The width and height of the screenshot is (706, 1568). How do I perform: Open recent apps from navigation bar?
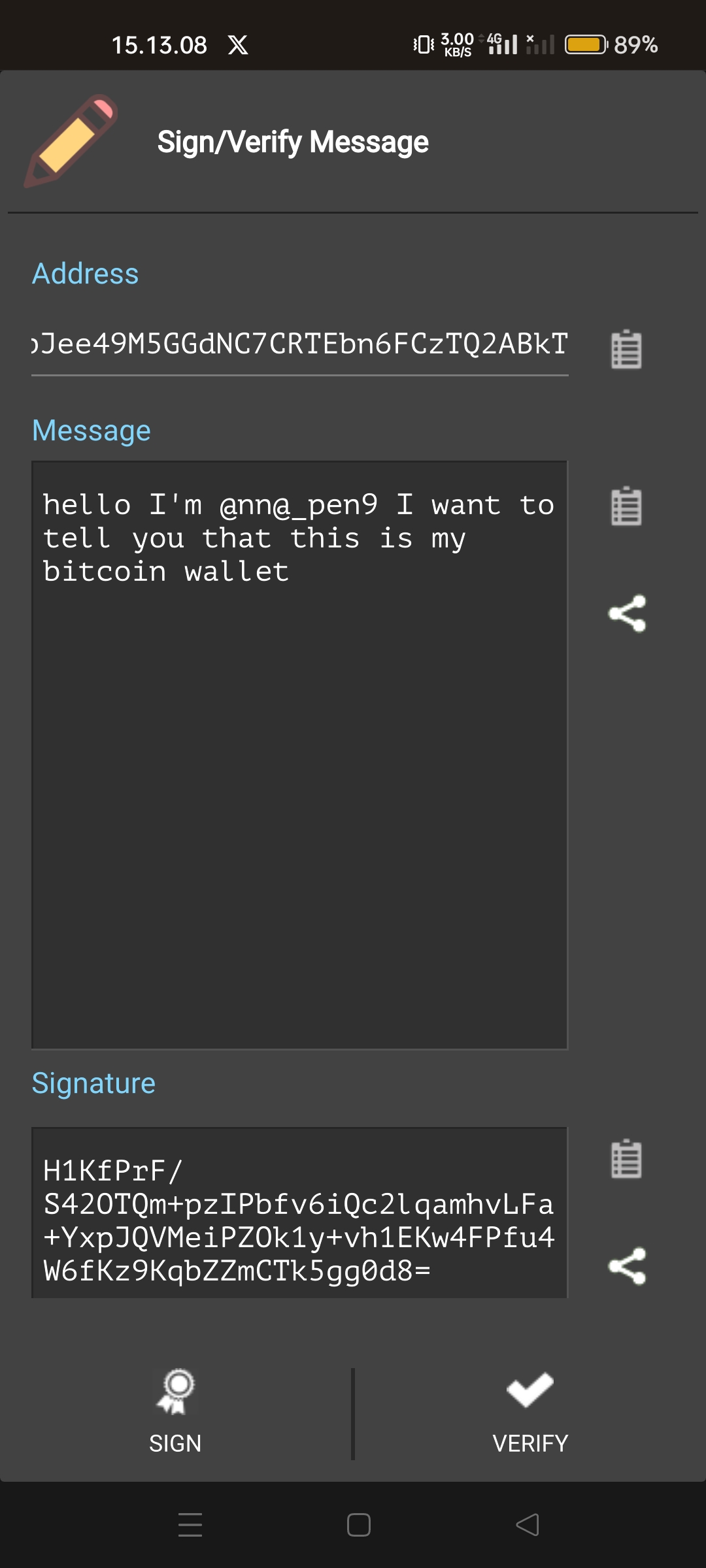click(x=190, y=1525)
